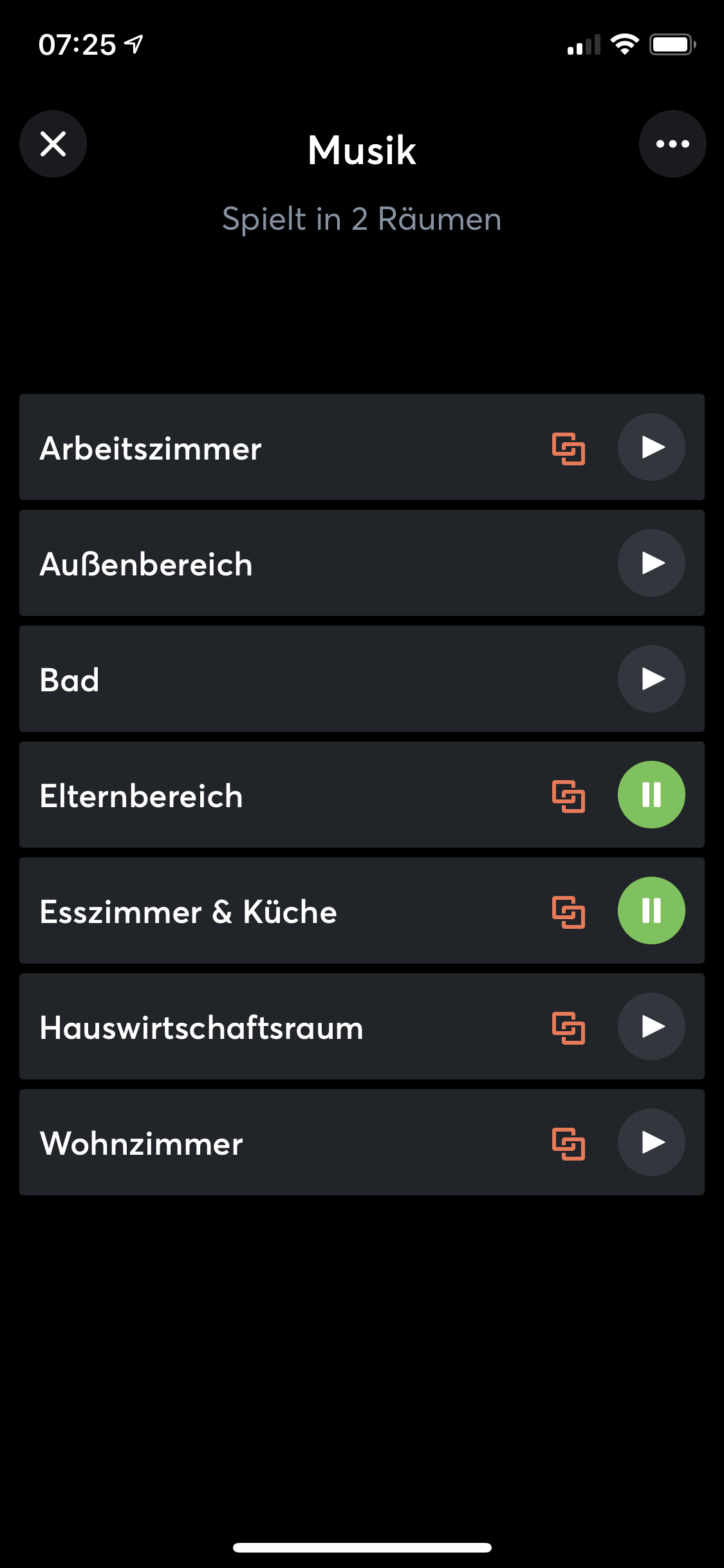Pause music in Elternbereich
Image resolution: width=724 pixels, height=1568 pixels.
pos(651,794)
